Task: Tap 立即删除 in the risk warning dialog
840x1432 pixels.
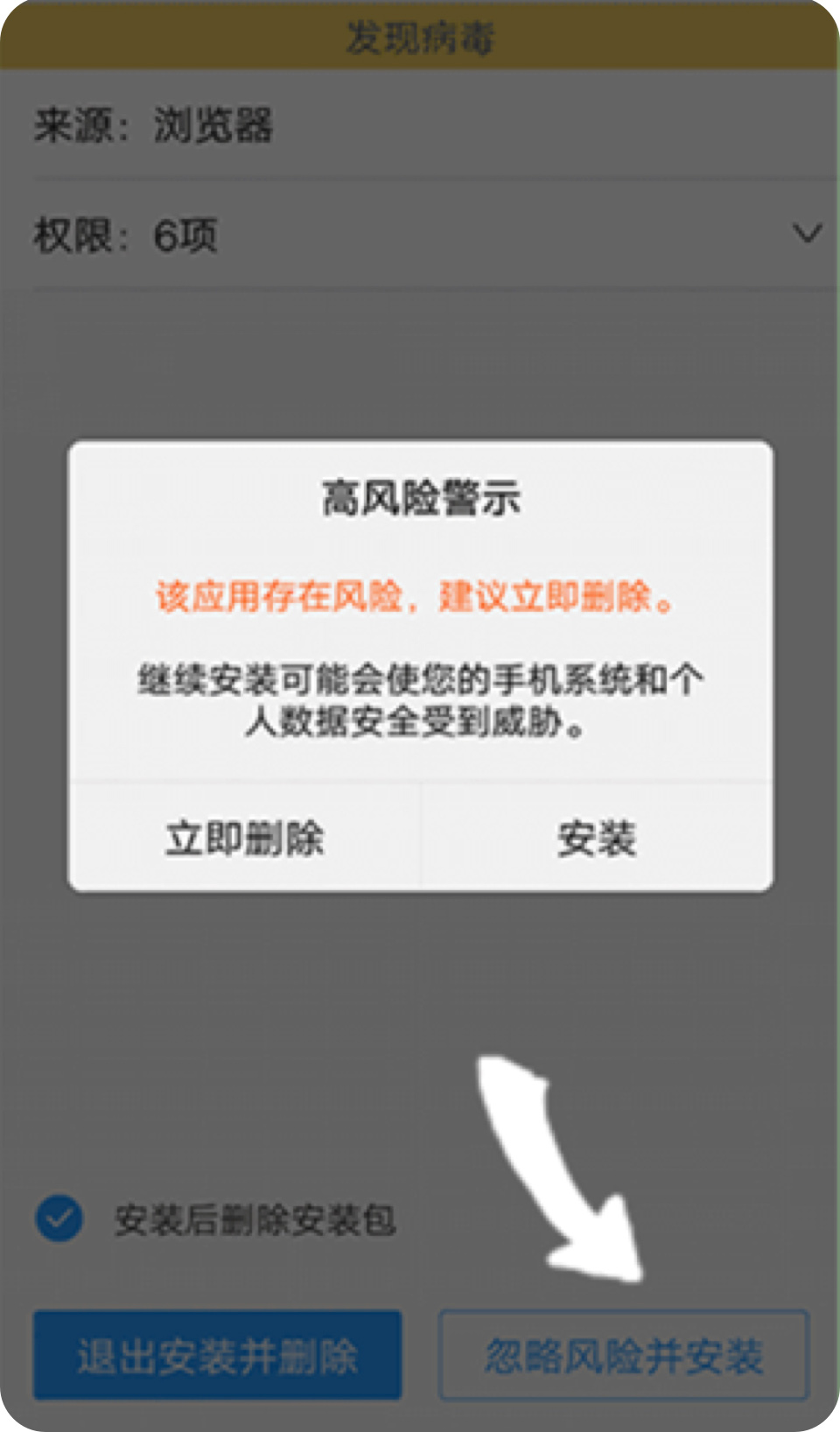Action: [245, 838]
